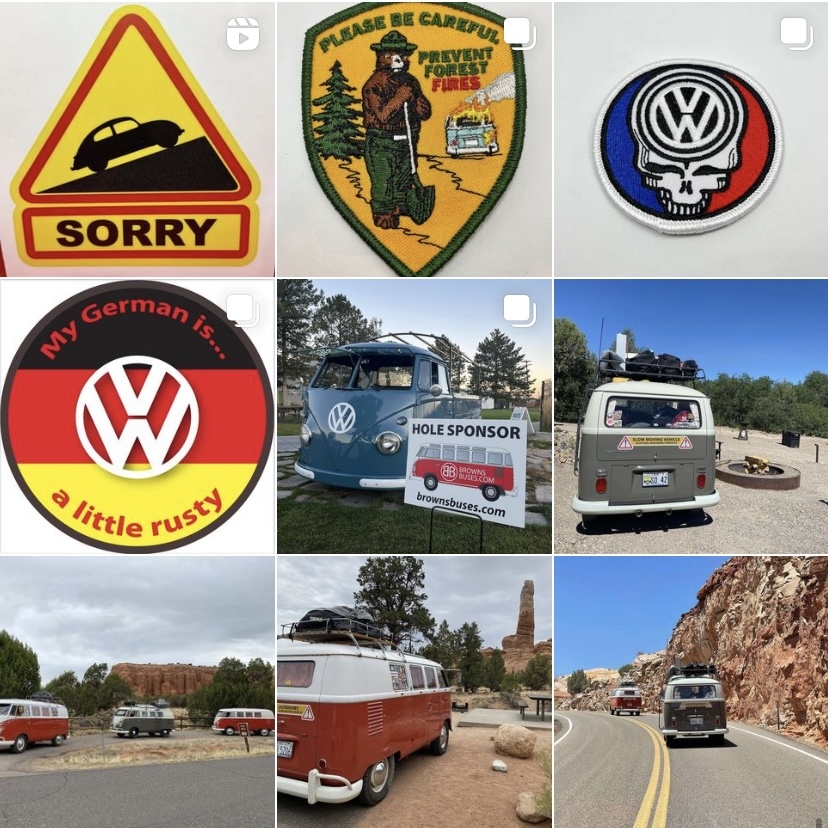
Task: Open the red and white bus by rock spire post
Action: 414,692
